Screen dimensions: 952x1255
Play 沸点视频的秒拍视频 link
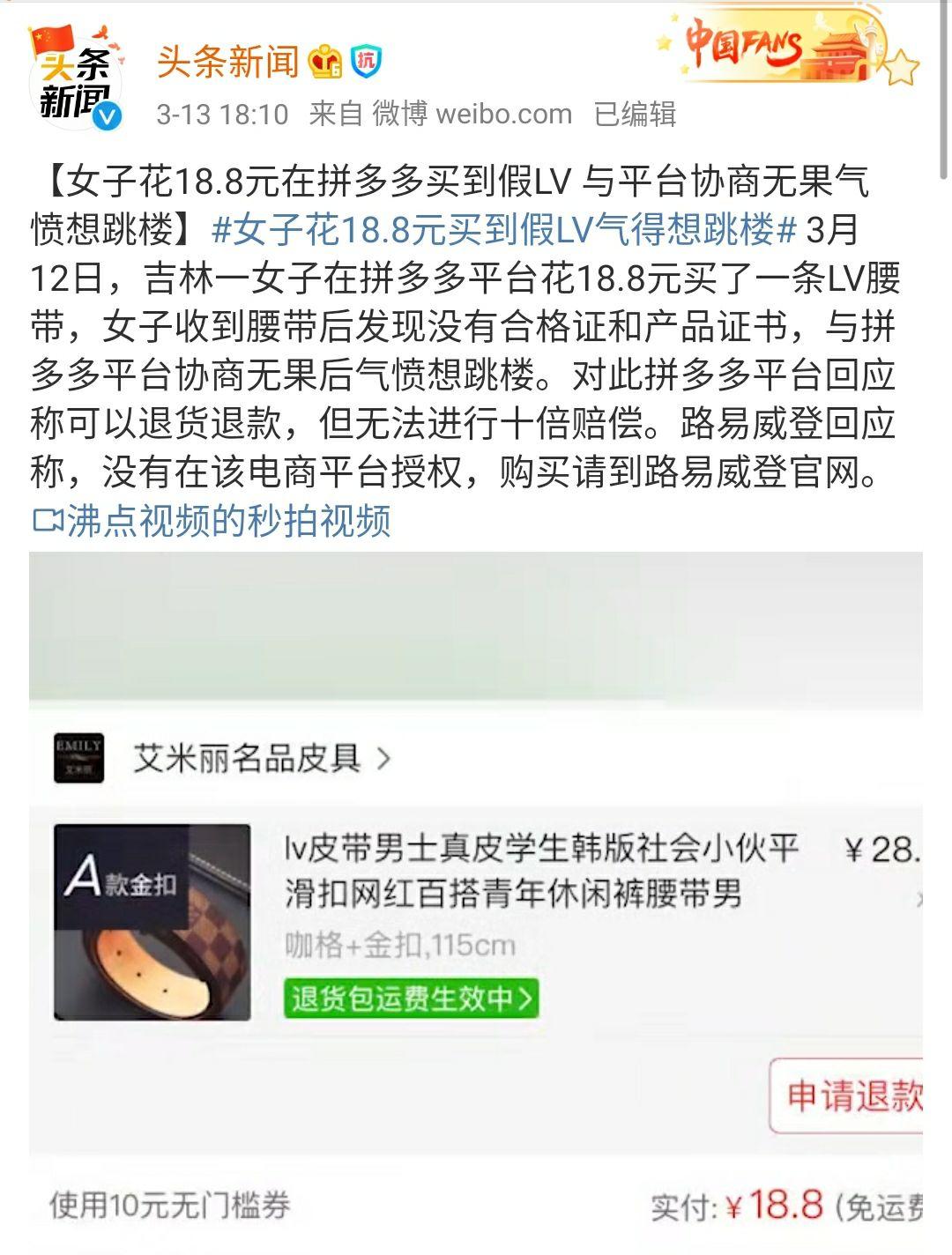click(212, 521)
